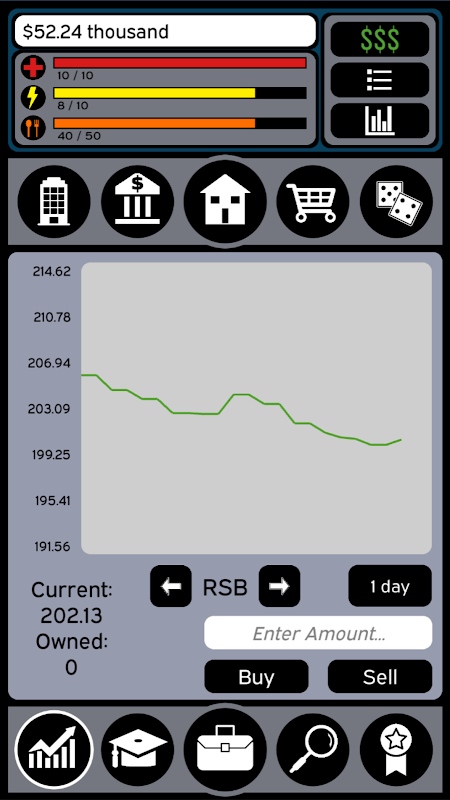Viewport: 450px width, 800px height.
Task: Switch to previous stock with left arrow
Action: click(x=171, y=586)
